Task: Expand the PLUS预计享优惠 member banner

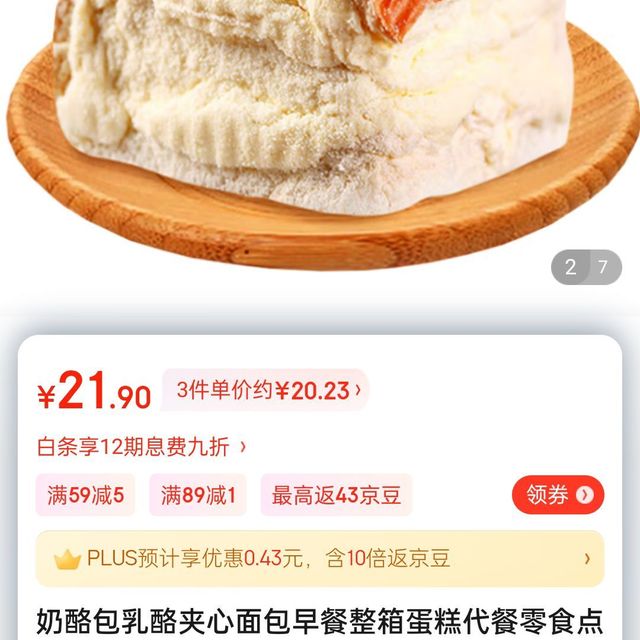Action: point(320,559)
